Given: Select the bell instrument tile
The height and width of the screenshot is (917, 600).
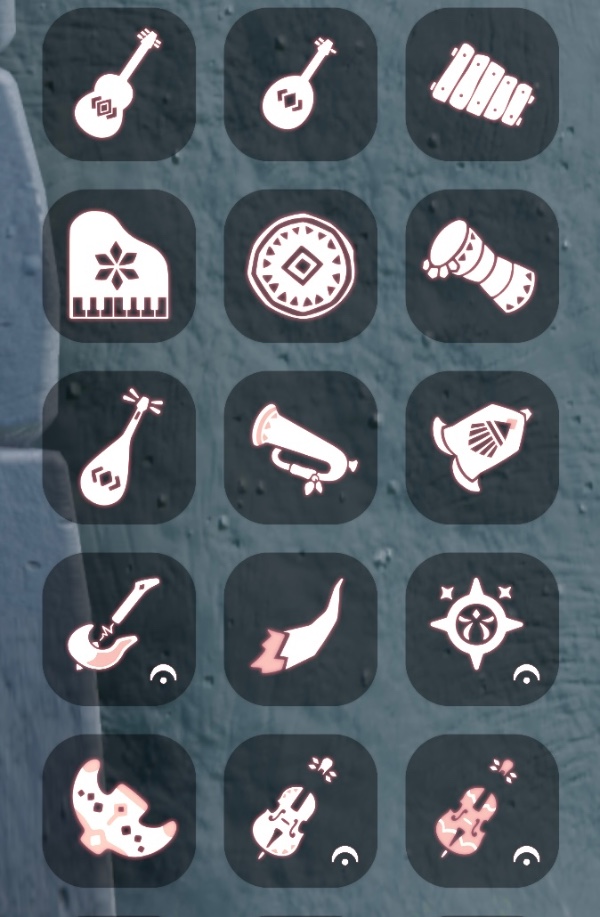Looking at the screenshot, I should pos(482,448).
